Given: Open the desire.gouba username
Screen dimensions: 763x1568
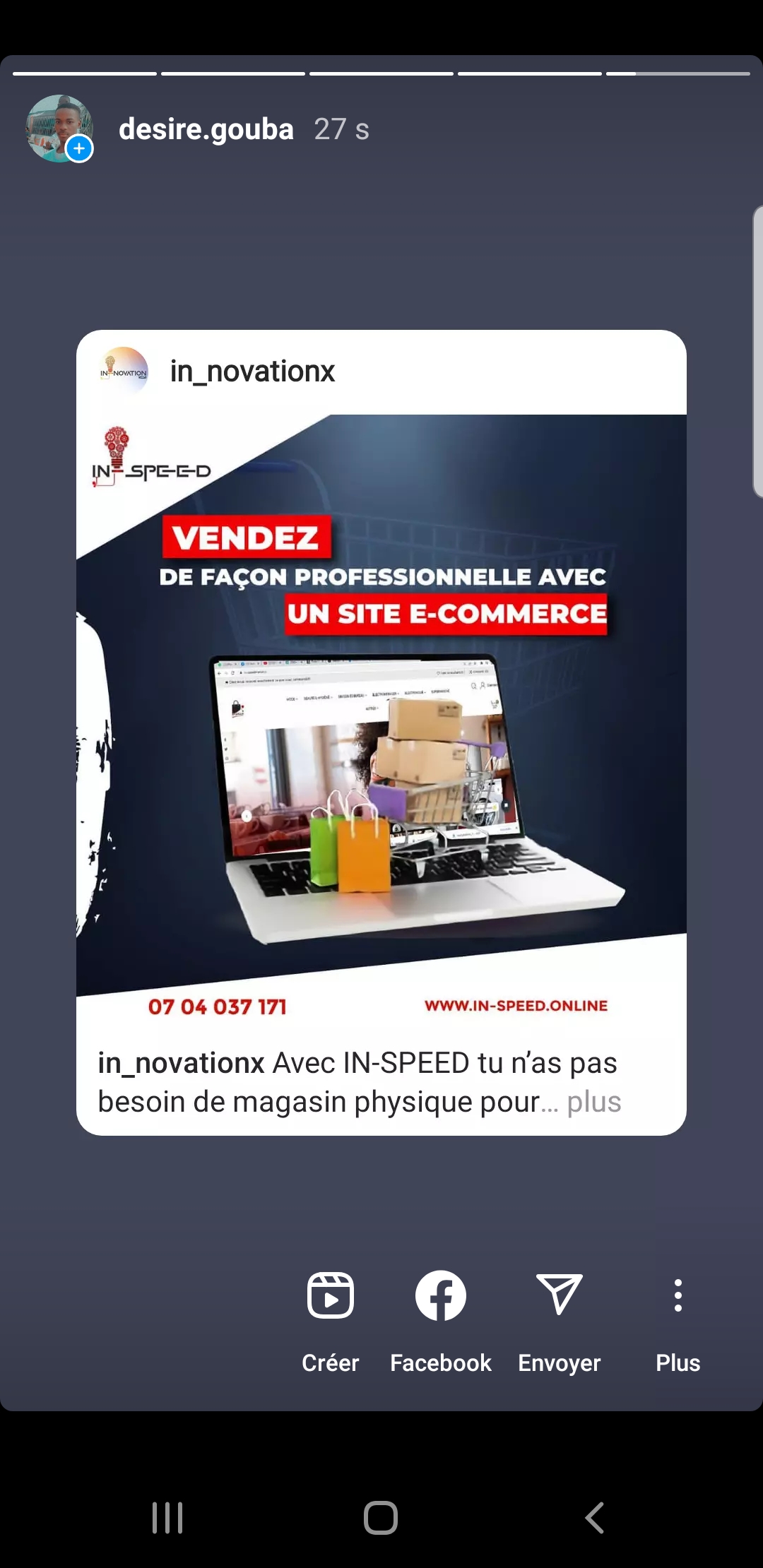Looking at the screenshot, I should point(206,129).
